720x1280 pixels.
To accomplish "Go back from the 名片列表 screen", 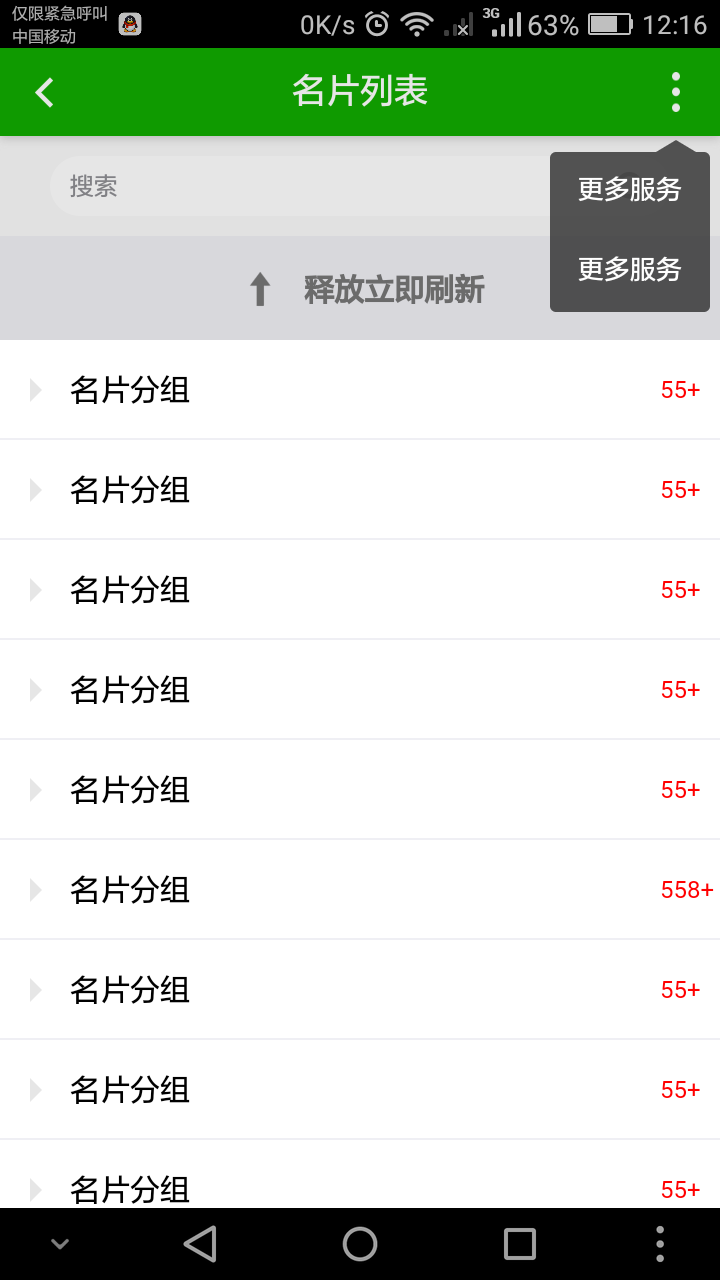I will (x=44, y=93).
